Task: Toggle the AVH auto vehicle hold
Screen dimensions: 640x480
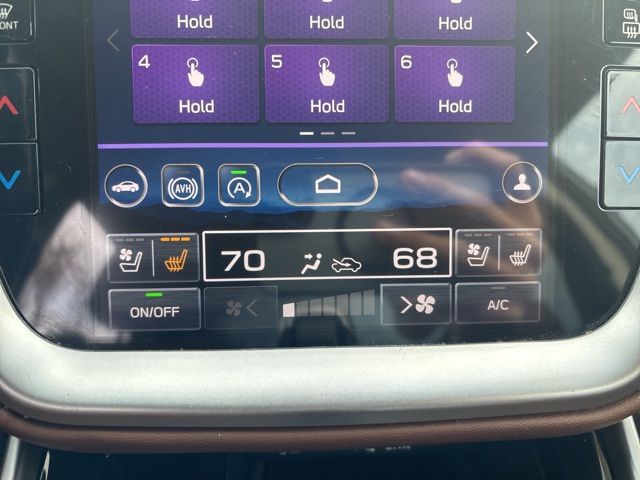Action: pyautogui.click(x=183, y=185)
